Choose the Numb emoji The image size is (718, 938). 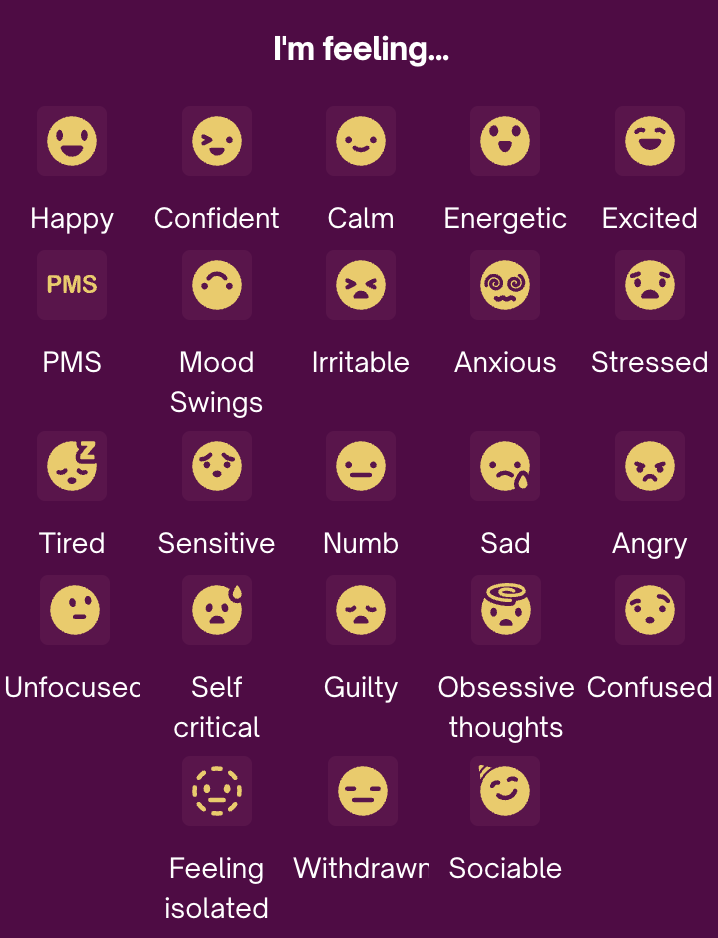click(x=361, y=466)
